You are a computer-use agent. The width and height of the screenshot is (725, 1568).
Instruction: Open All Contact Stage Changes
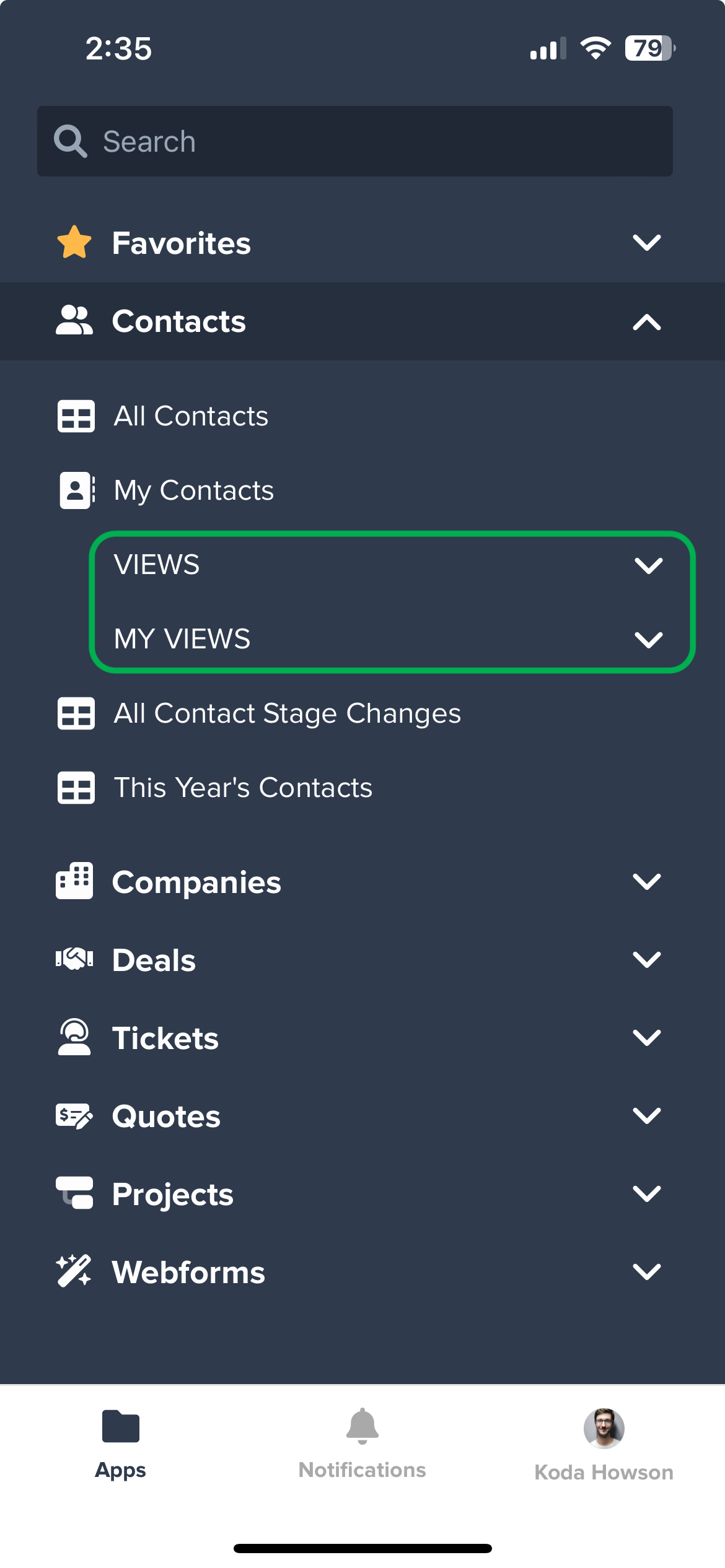[362, 713]
